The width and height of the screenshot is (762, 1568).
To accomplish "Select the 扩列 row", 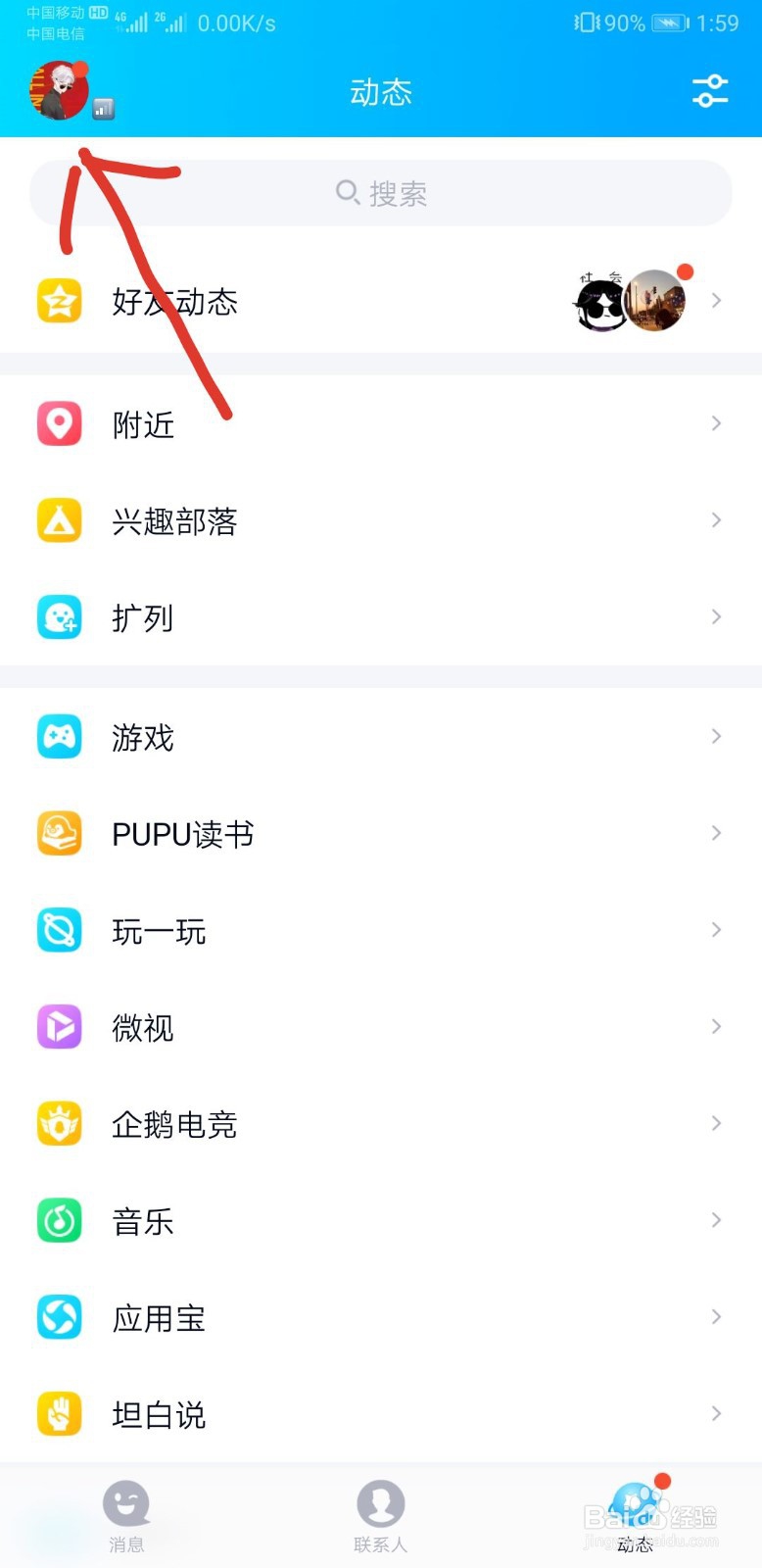I will [381, 617].
